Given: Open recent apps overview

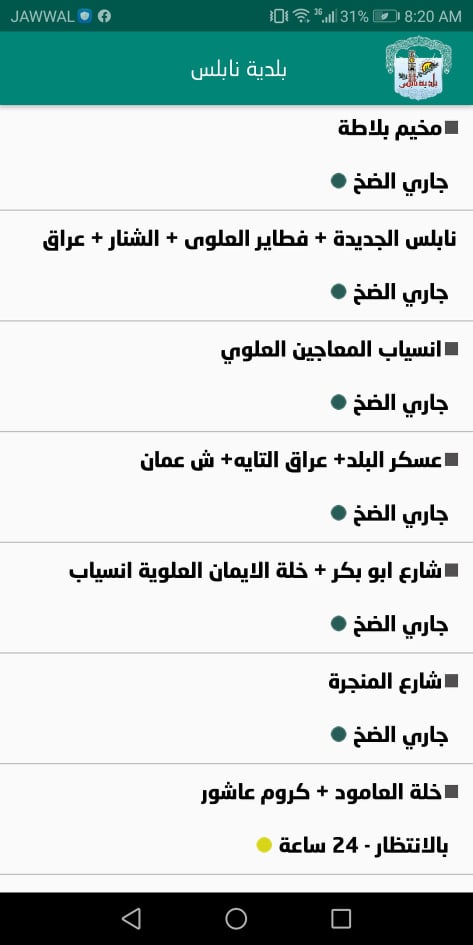Looking at the screenshot, I should pos(341,918).
